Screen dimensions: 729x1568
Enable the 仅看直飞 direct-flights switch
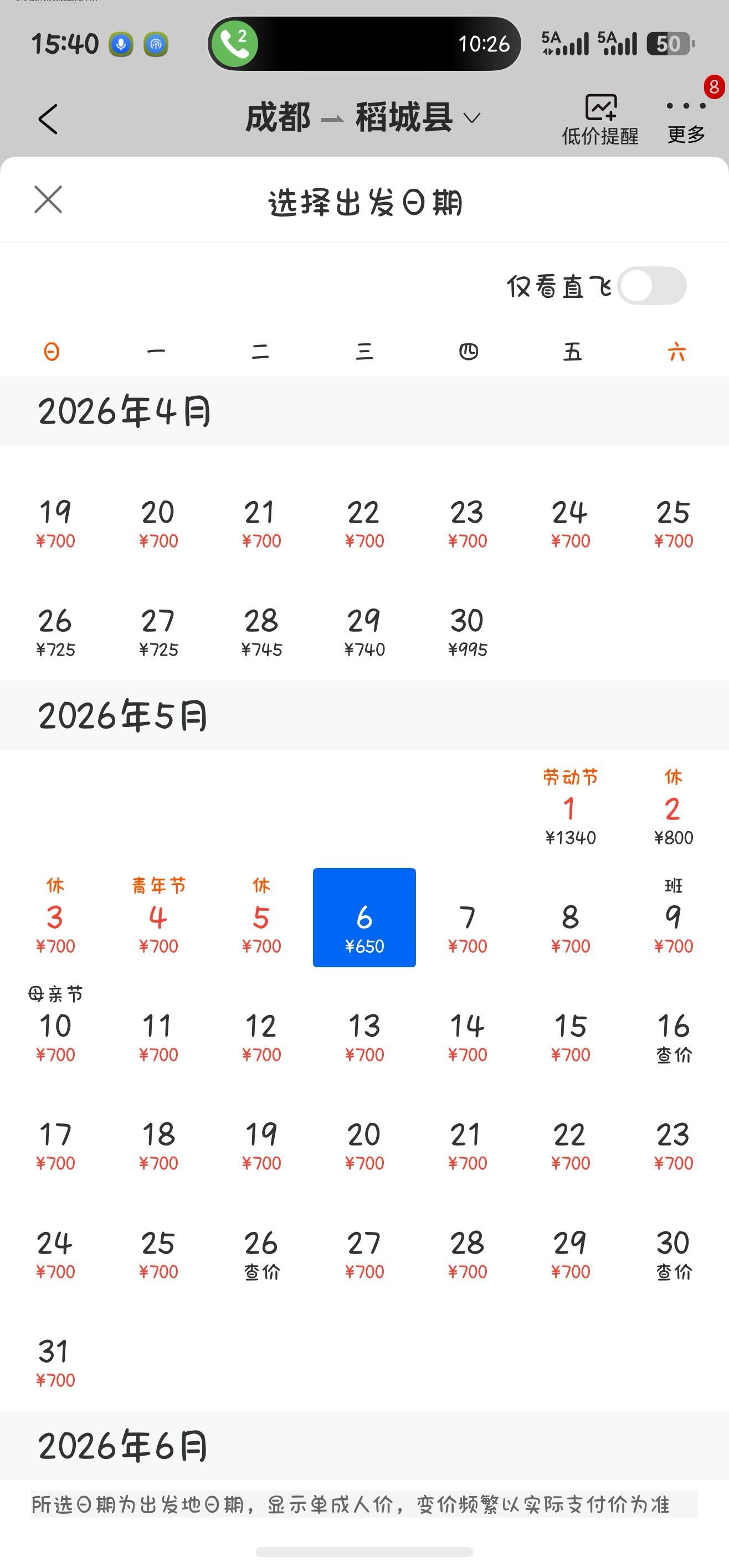651,286
